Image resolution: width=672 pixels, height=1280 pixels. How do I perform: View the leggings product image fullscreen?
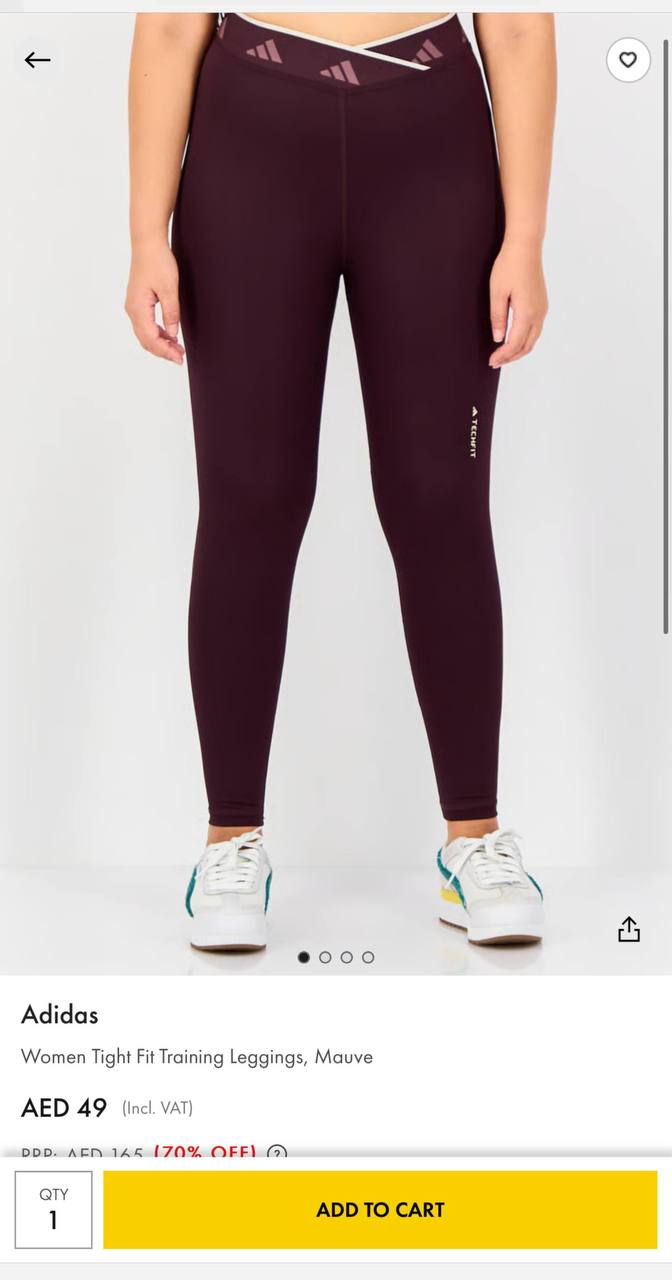pyautogui.click(x=336, y=480)
